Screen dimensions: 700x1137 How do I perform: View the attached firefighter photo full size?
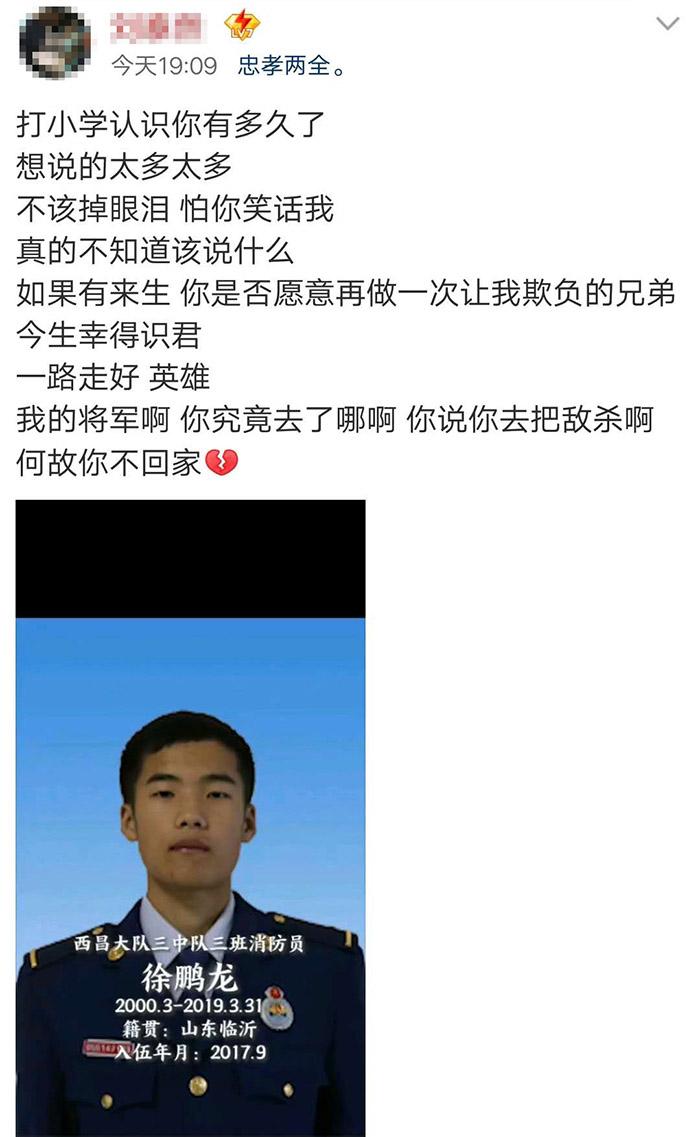(190, 817)
